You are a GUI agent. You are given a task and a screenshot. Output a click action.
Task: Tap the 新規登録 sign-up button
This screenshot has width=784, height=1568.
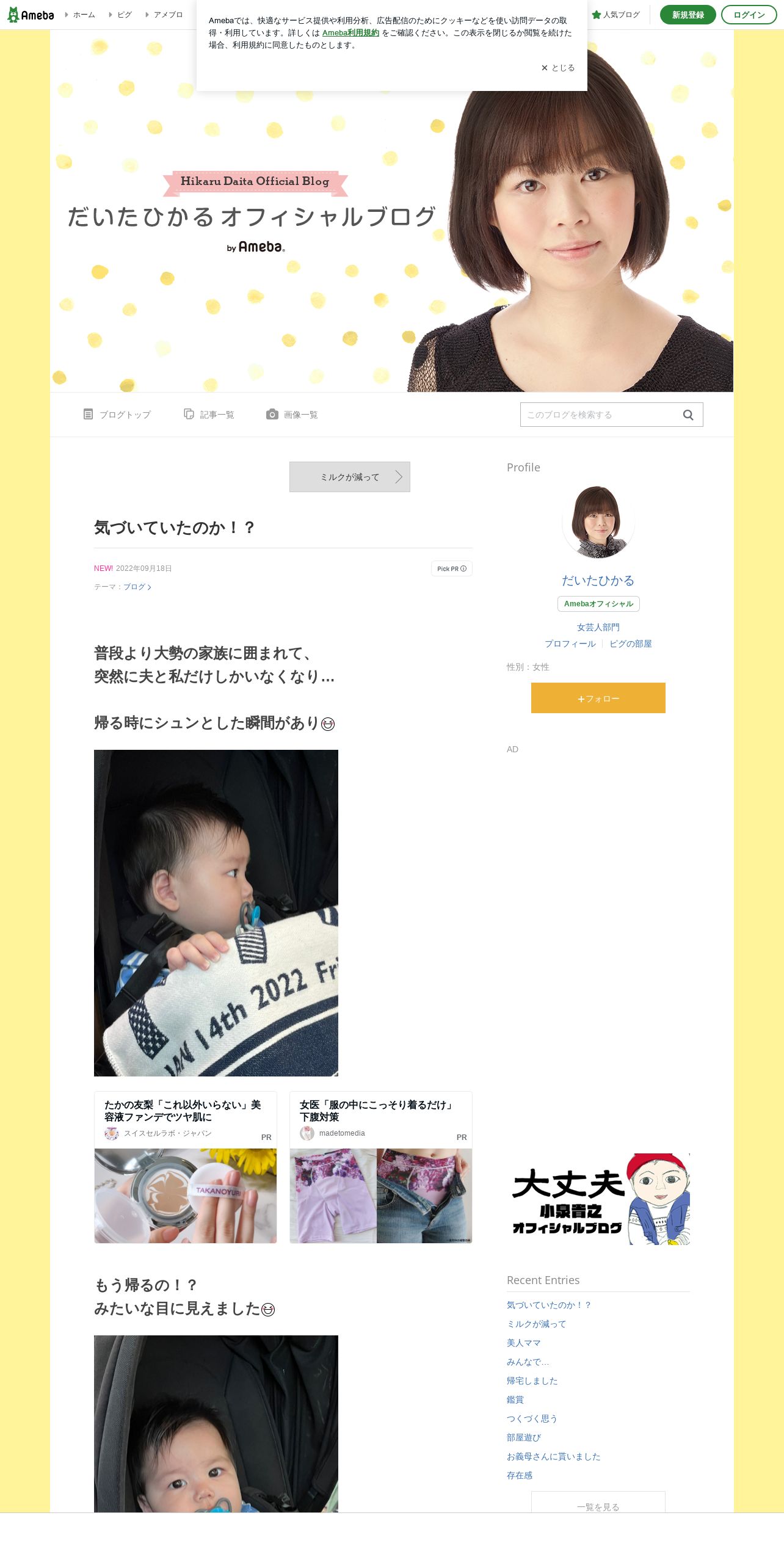point(688,15)
